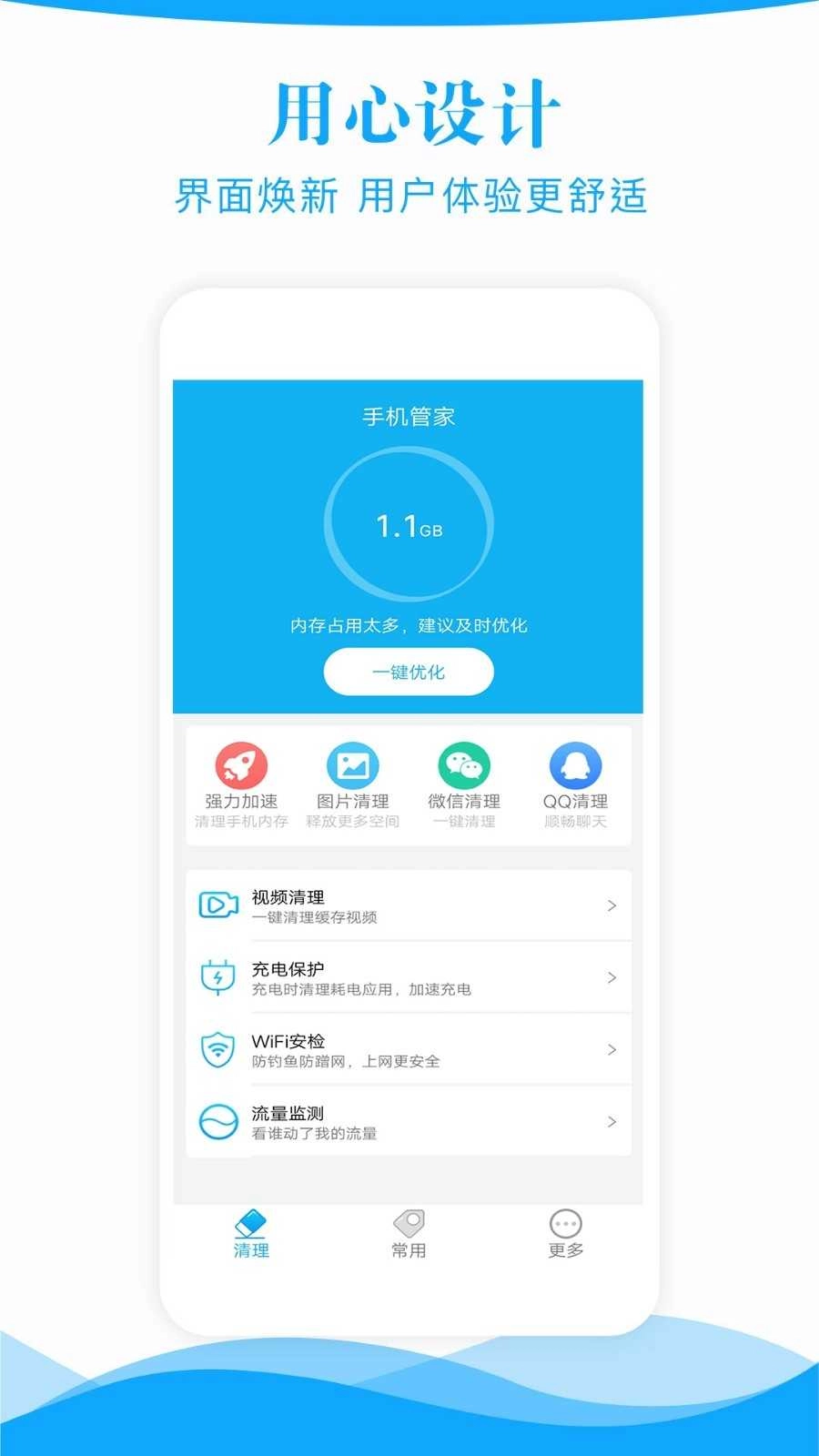Select the 强力加速 rocket icon
Screen dimensions: 819x1456
tap(239, 766)
